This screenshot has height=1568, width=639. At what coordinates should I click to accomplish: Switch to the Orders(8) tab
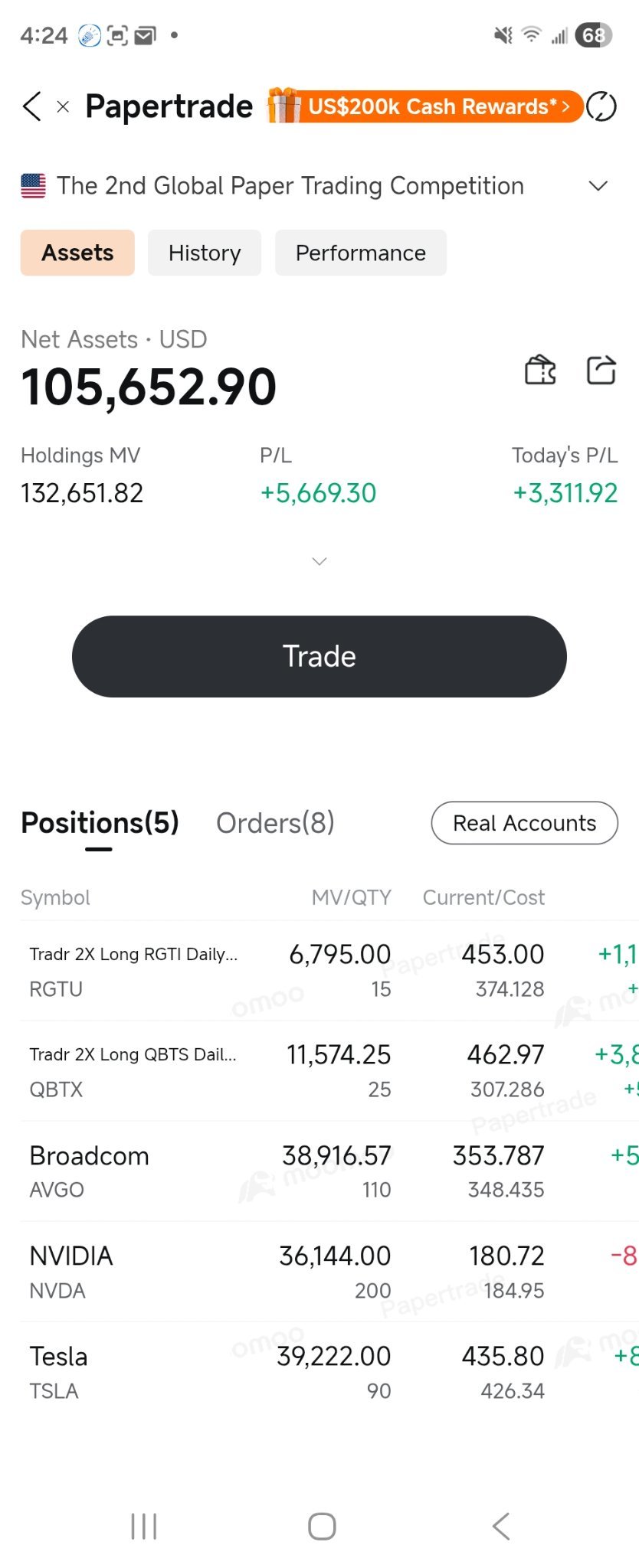coord(275,823)
